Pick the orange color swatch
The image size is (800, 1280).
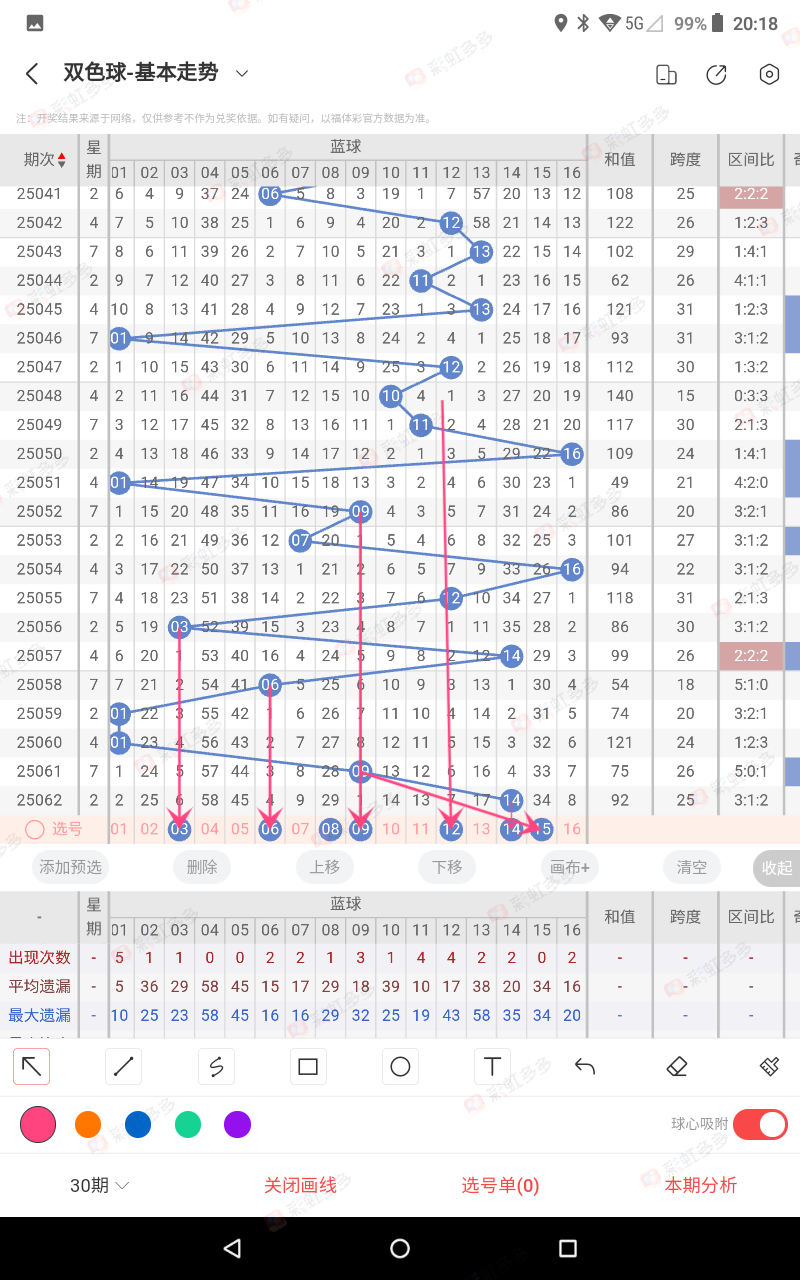point(88,1125)
